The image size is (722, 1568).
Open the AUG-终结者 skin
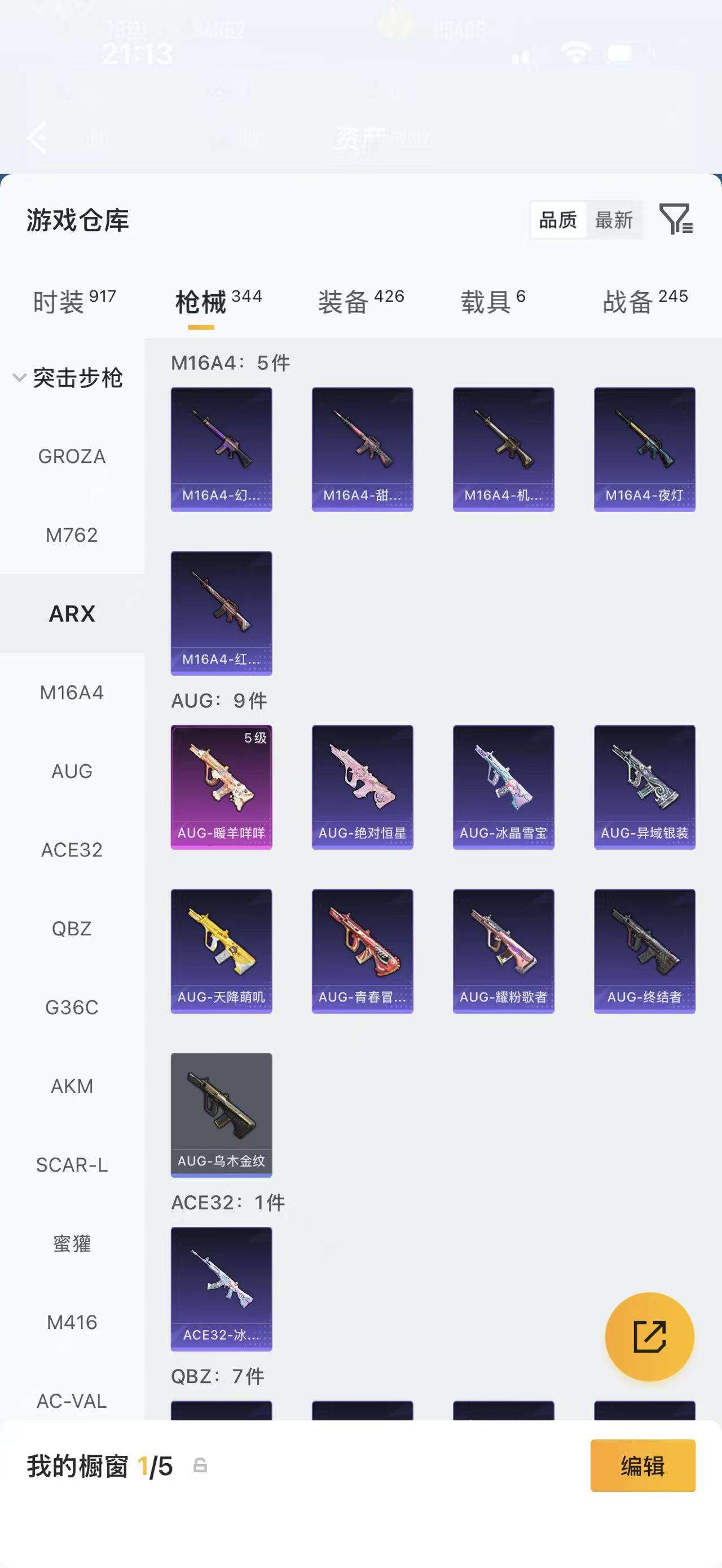point(645,951)
